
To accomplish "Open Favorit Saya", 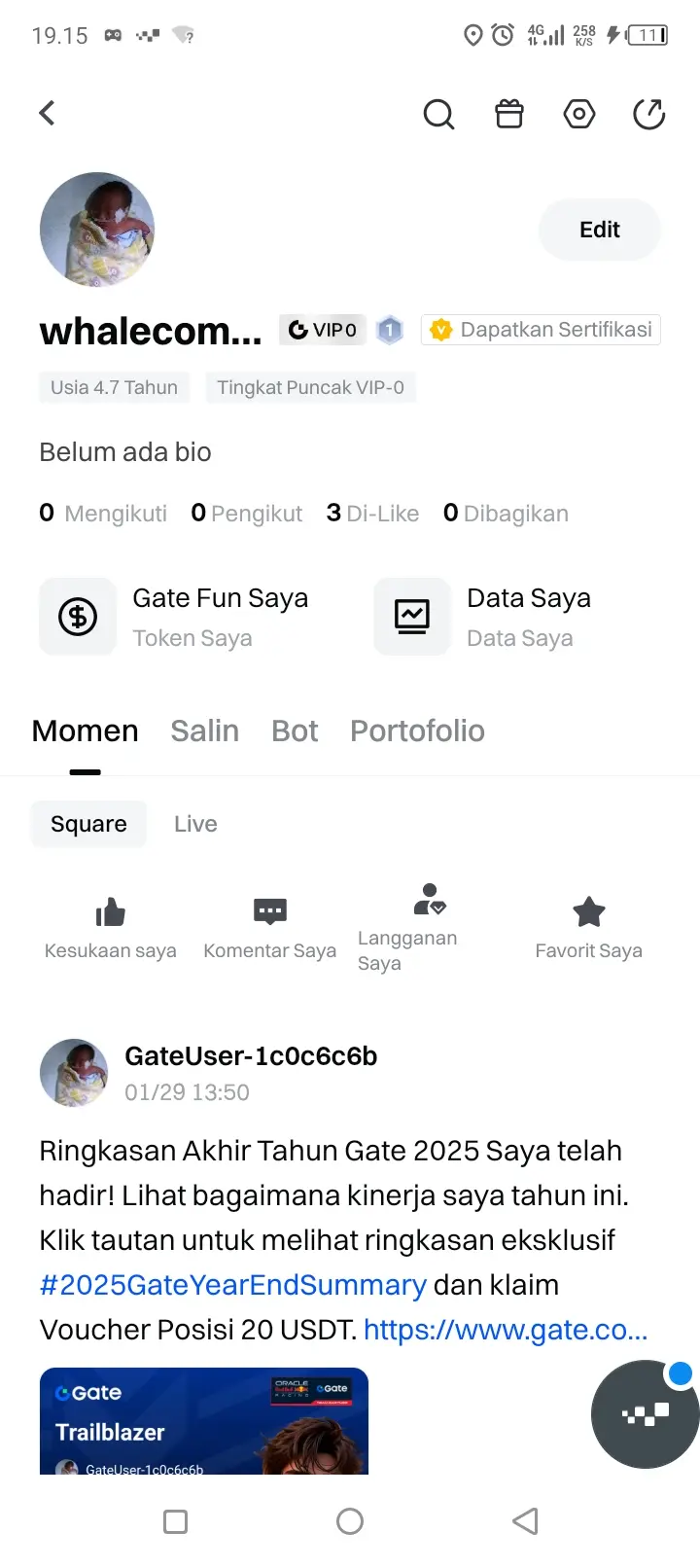I will pos(589,928).
